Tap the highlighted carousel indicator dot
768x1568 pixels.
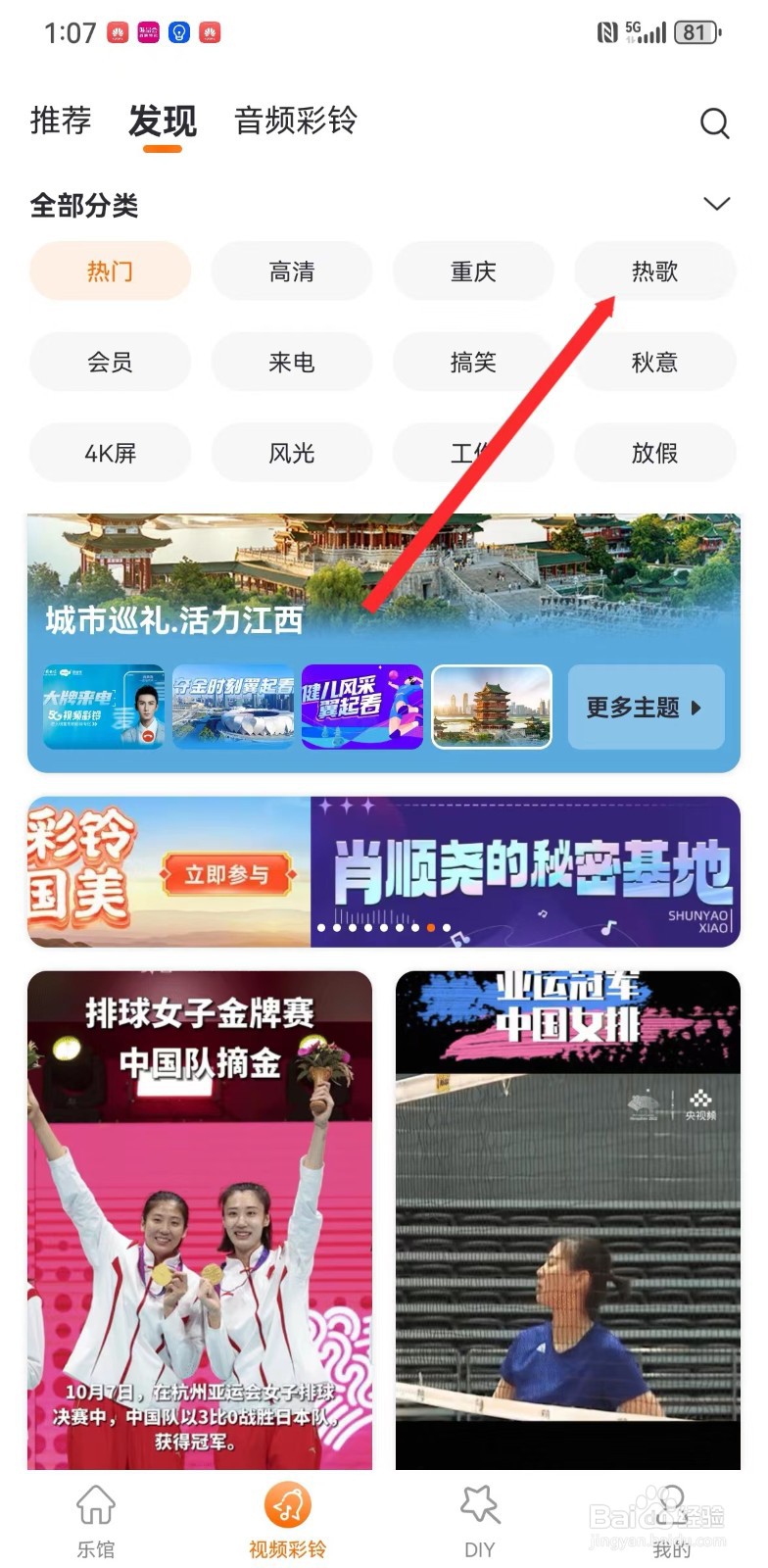(x=429, y=927)
